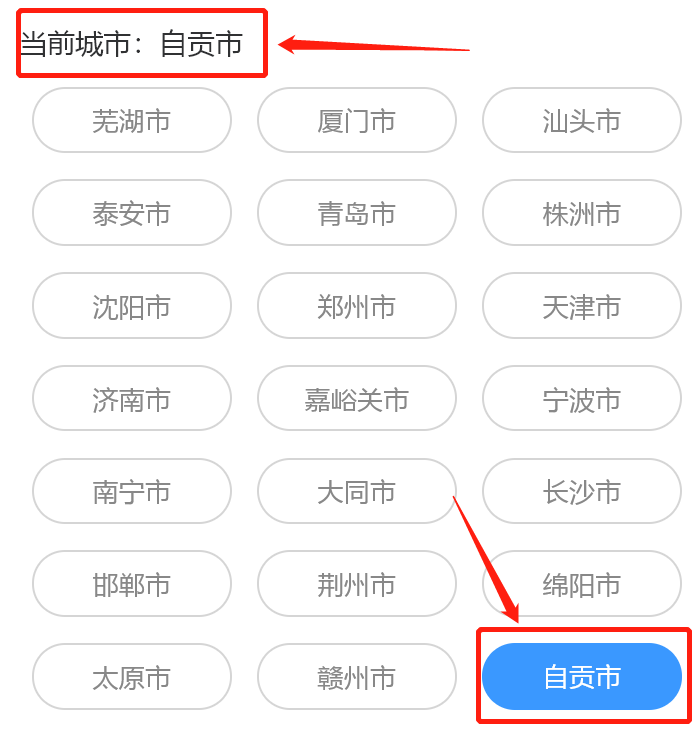Choose 沈阳市 as current city

132,306
